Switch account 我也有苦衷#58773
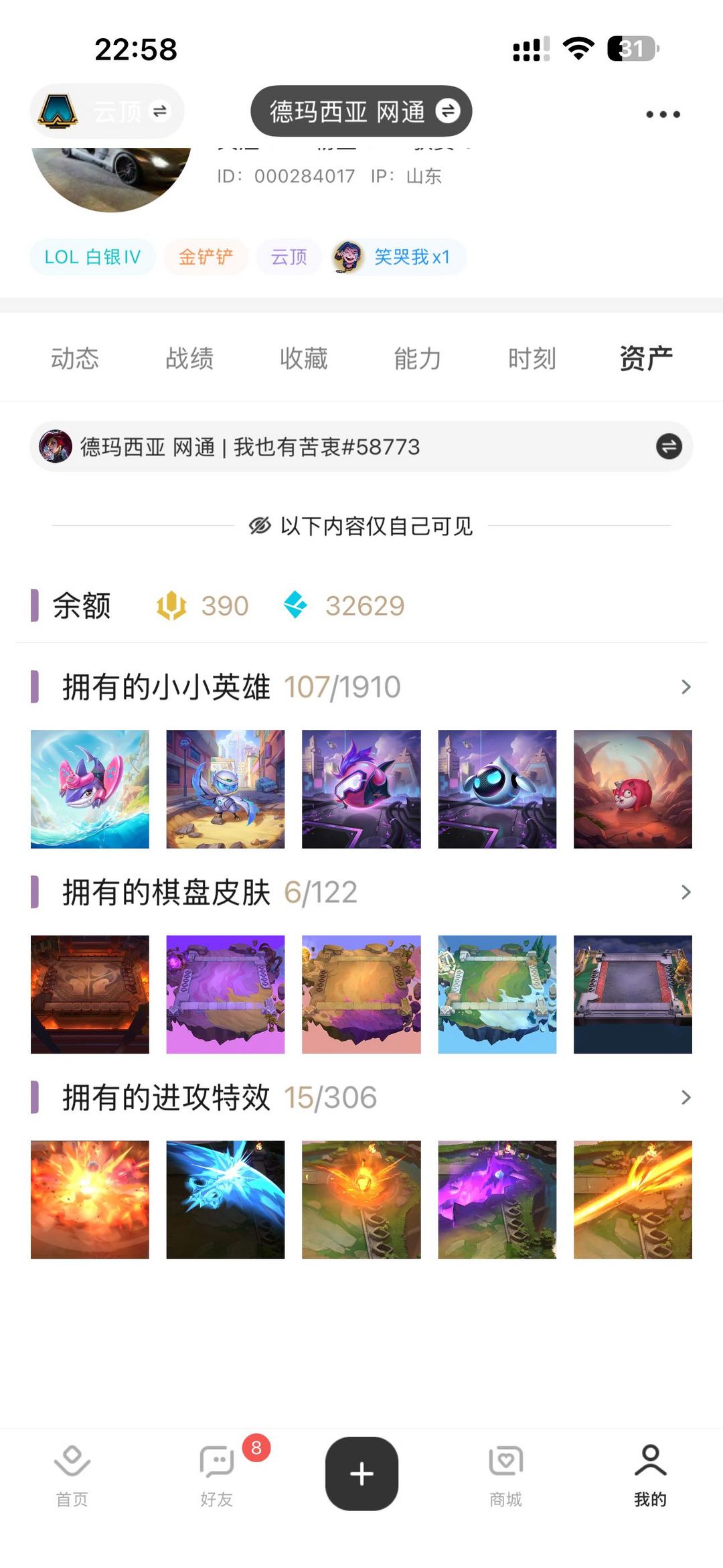 point(668,447)
